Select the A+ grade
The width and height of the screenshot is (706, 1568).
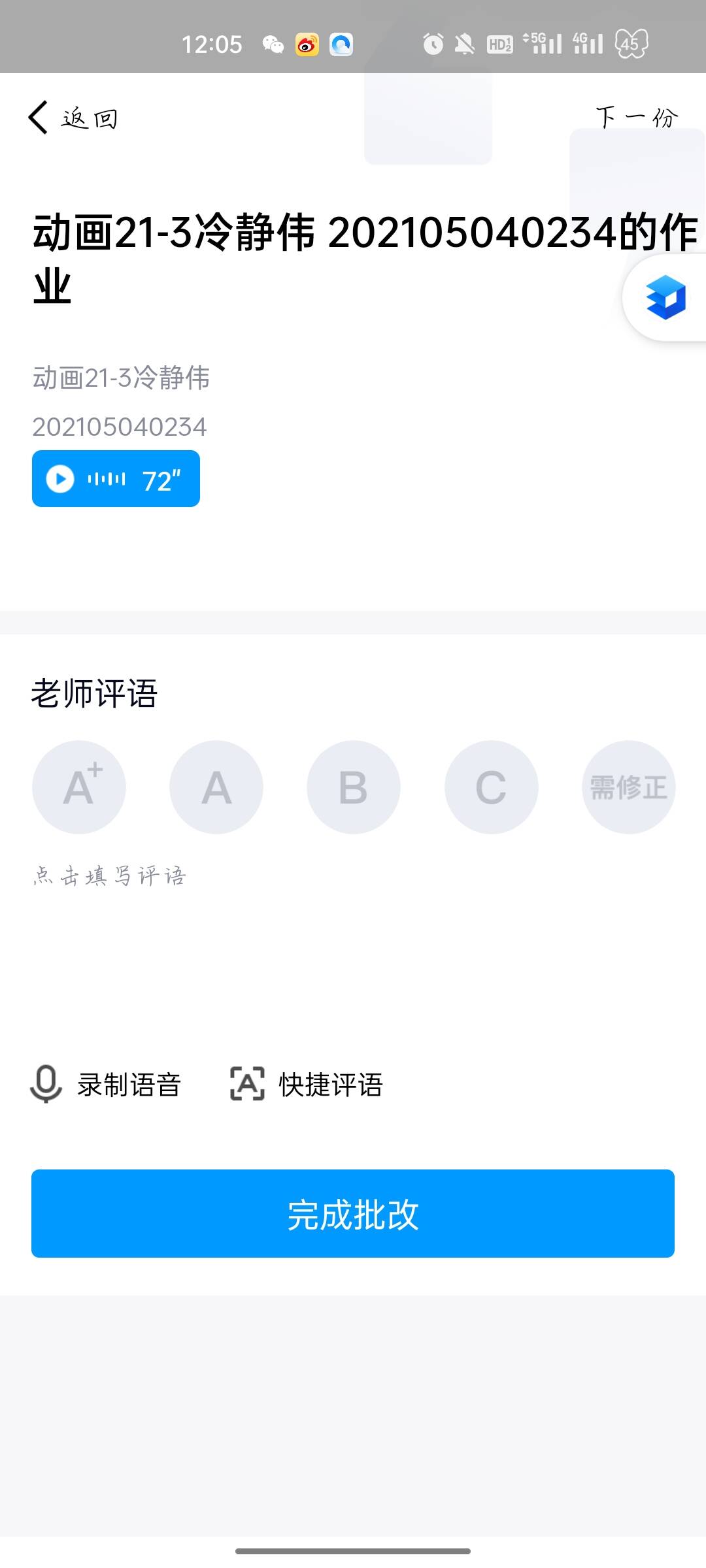click(79, 787)
